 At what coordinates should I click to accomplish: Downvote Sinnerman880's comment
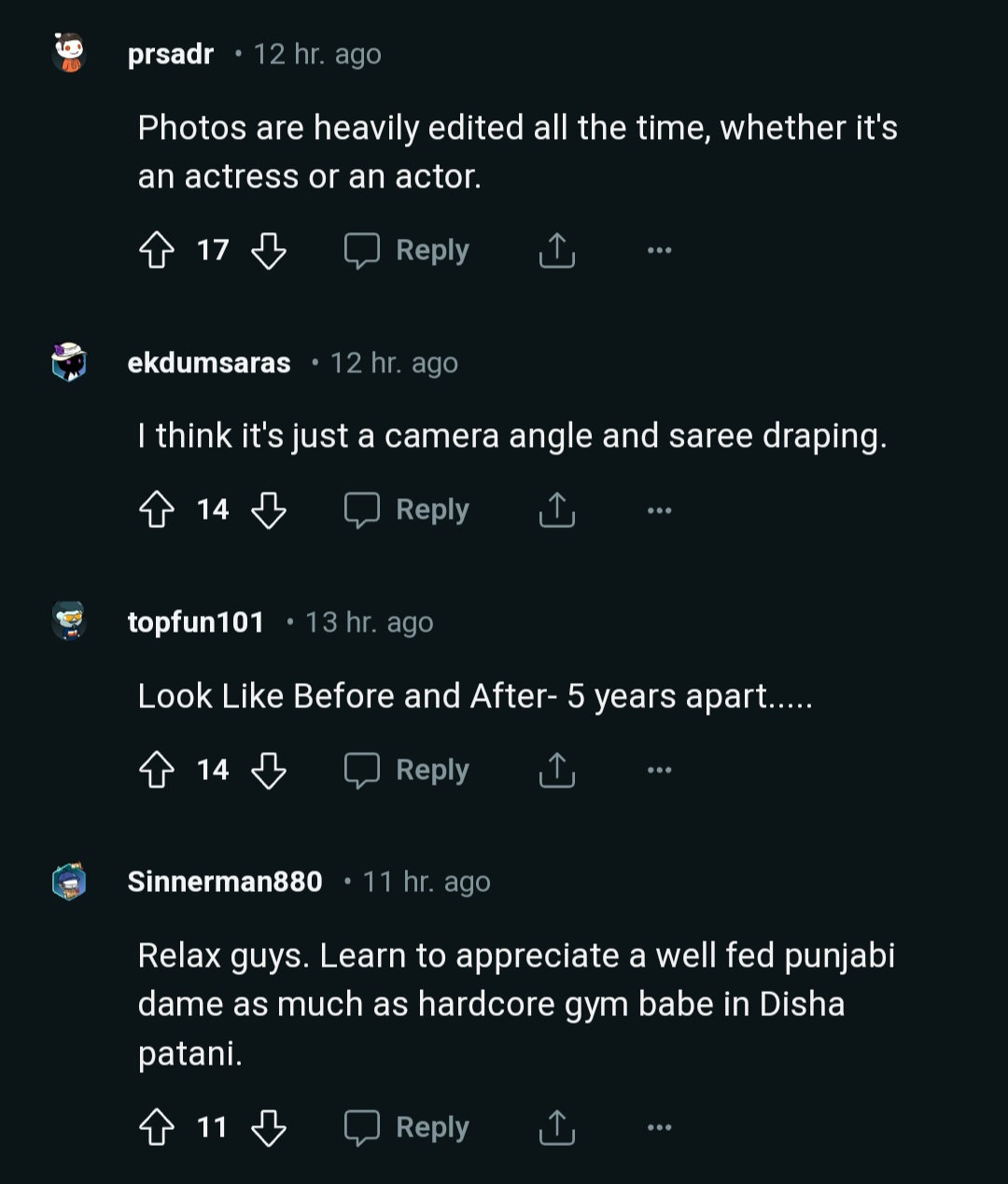click(269, 1127)
